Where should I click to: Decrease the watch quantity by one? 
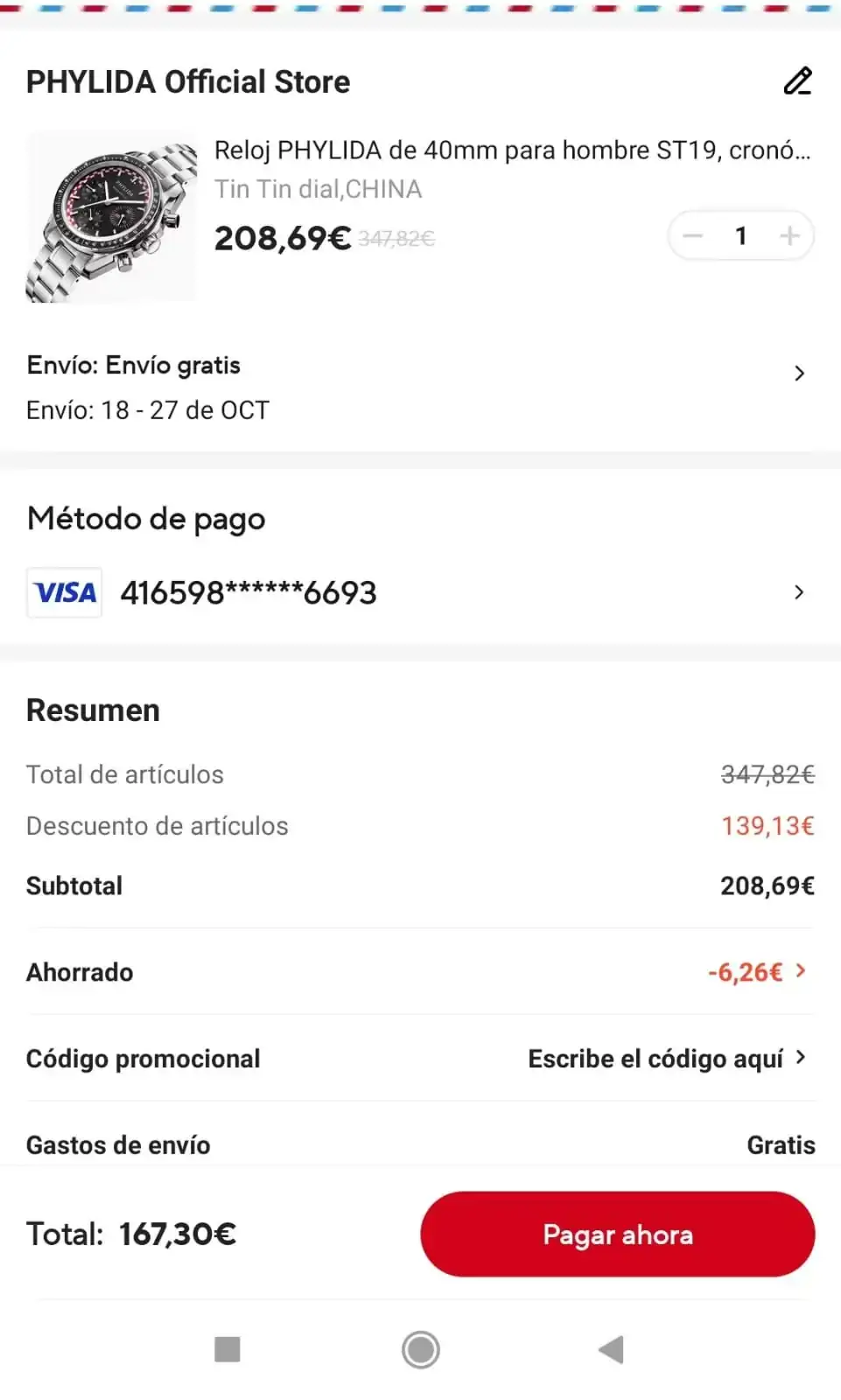pyautogui.click(x=693, y=236)
